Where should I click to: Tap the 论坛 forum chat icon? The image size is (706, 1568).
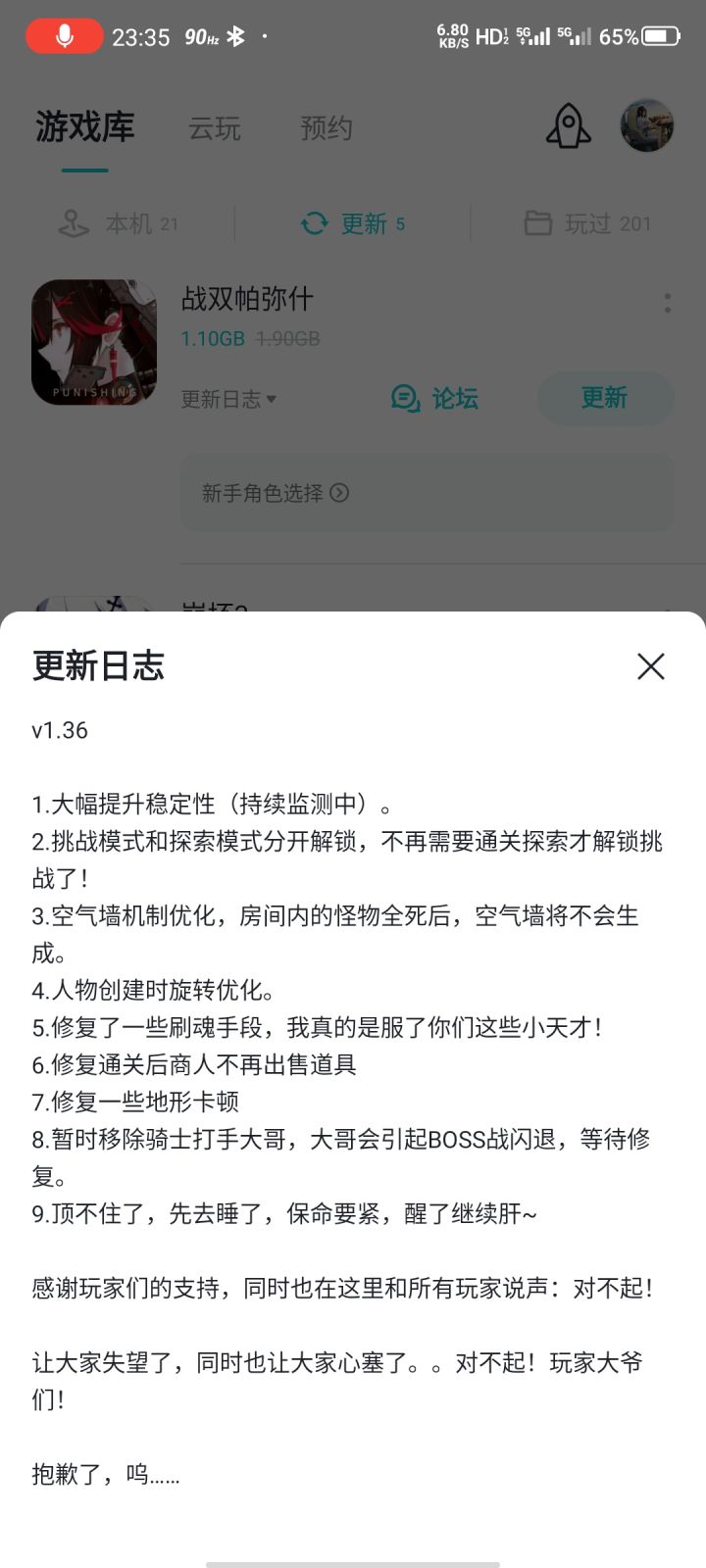click(404, 399)
